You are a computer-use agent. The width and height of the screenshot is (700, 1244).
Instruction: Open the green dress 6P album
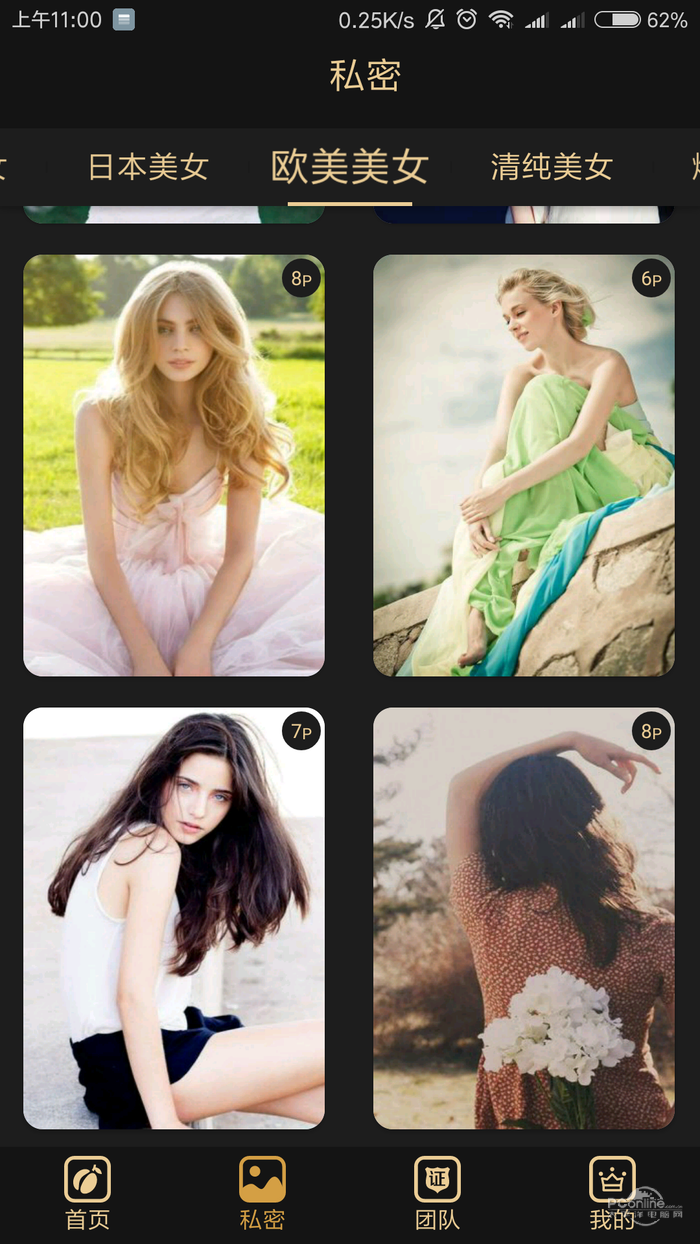(524, 465)
